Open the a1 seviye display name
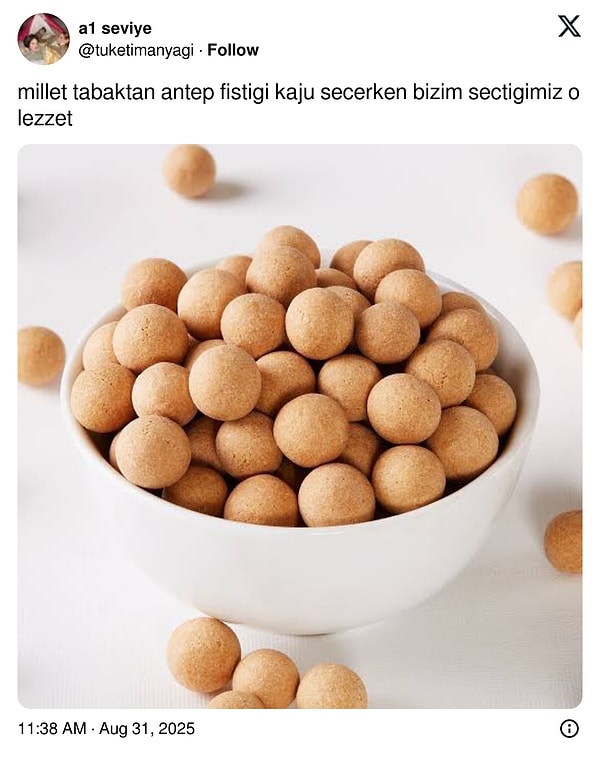Viewport: 600px width, 759px height. click(x=115, y=29)
